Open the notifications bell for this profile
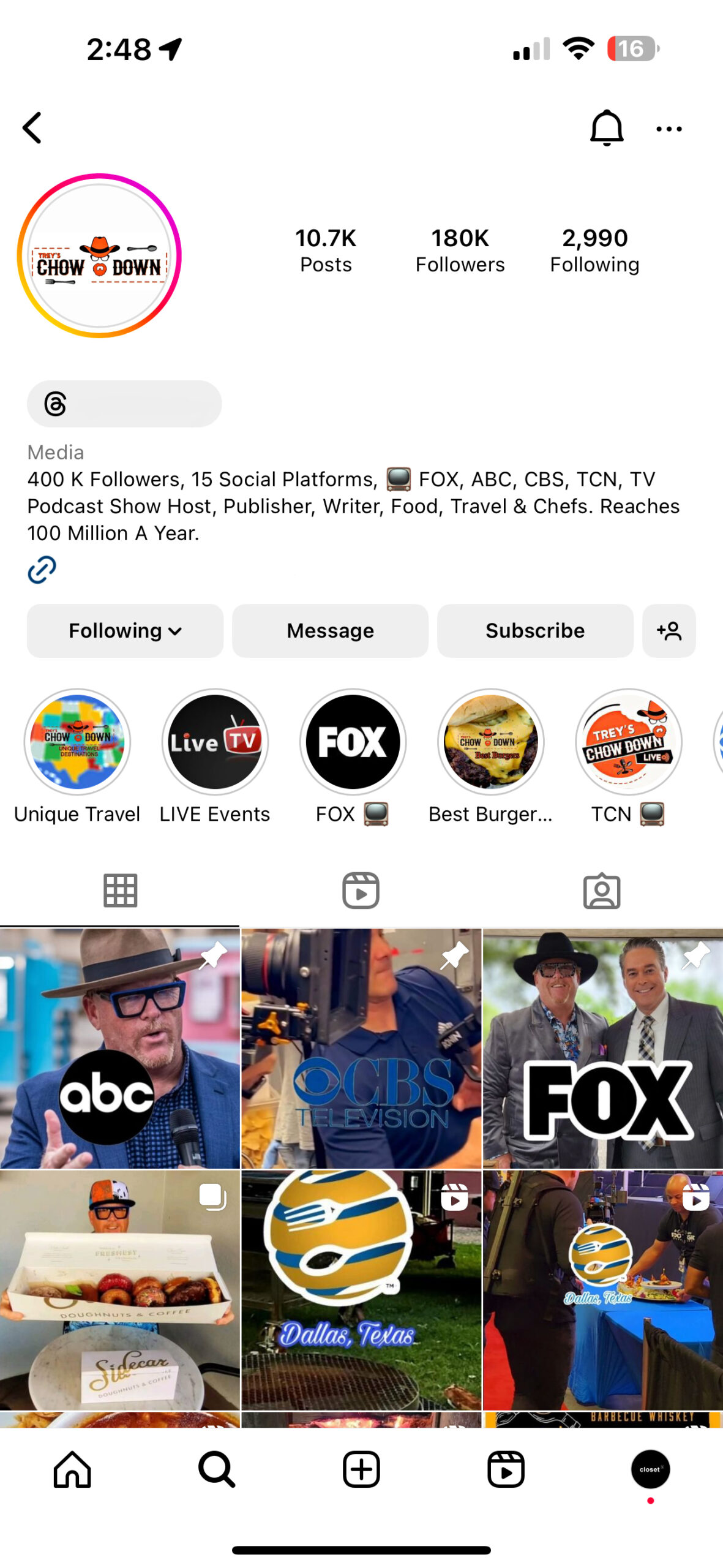Screen dimensions: 723x1568 (x=606, y=128)
